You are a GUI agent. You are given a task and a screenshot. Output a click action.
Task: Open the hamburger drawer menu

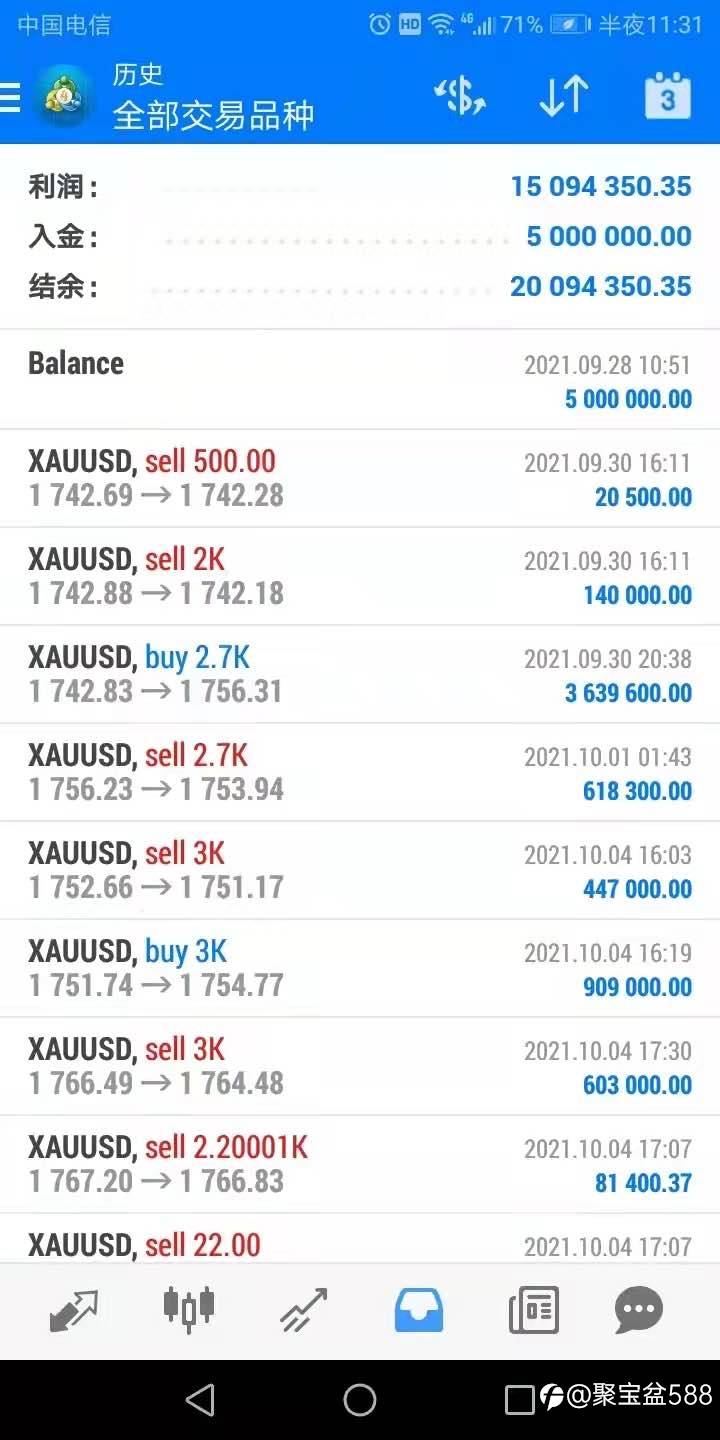(10, 97)
